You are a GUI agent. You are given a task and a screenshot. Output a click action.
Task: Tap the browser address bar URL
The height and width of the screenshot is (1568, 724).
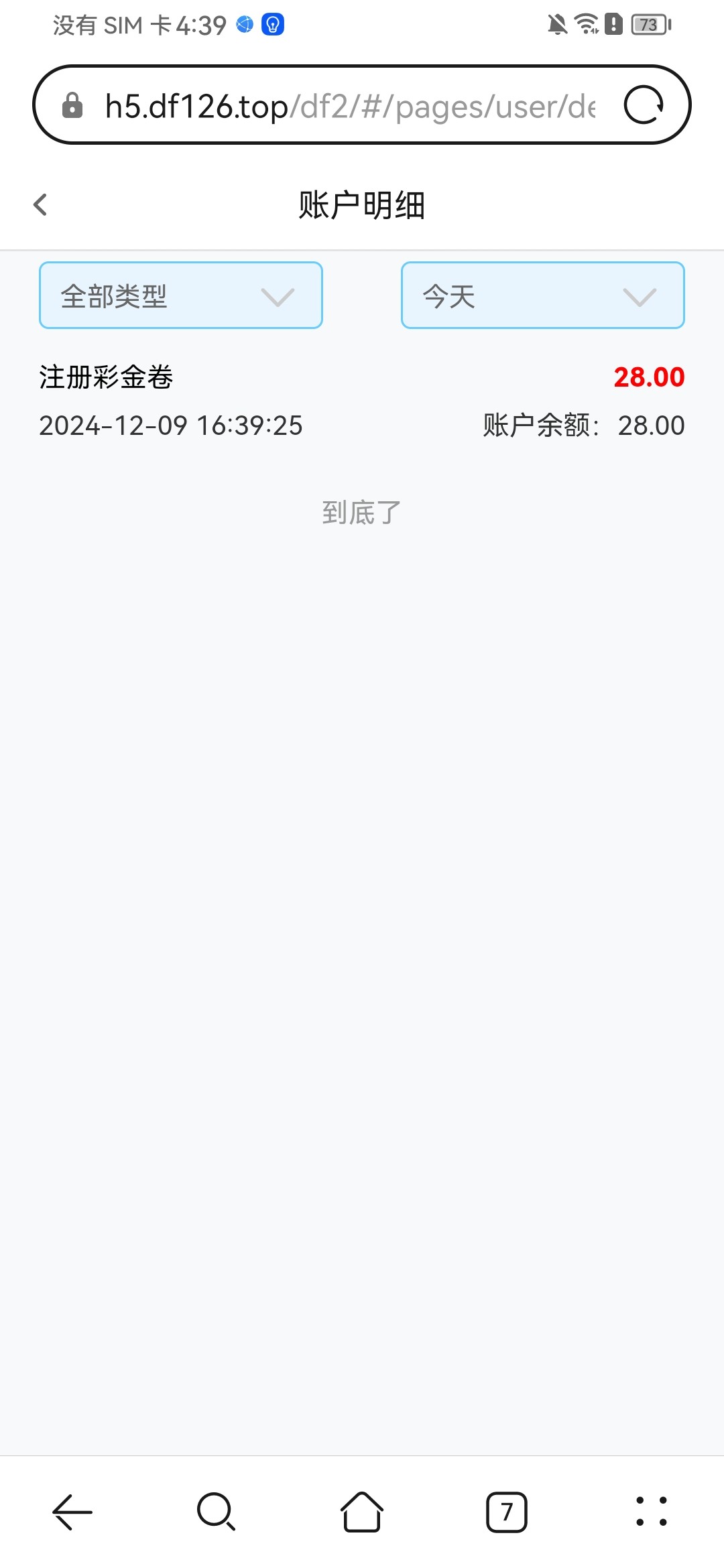click(349, 106)
